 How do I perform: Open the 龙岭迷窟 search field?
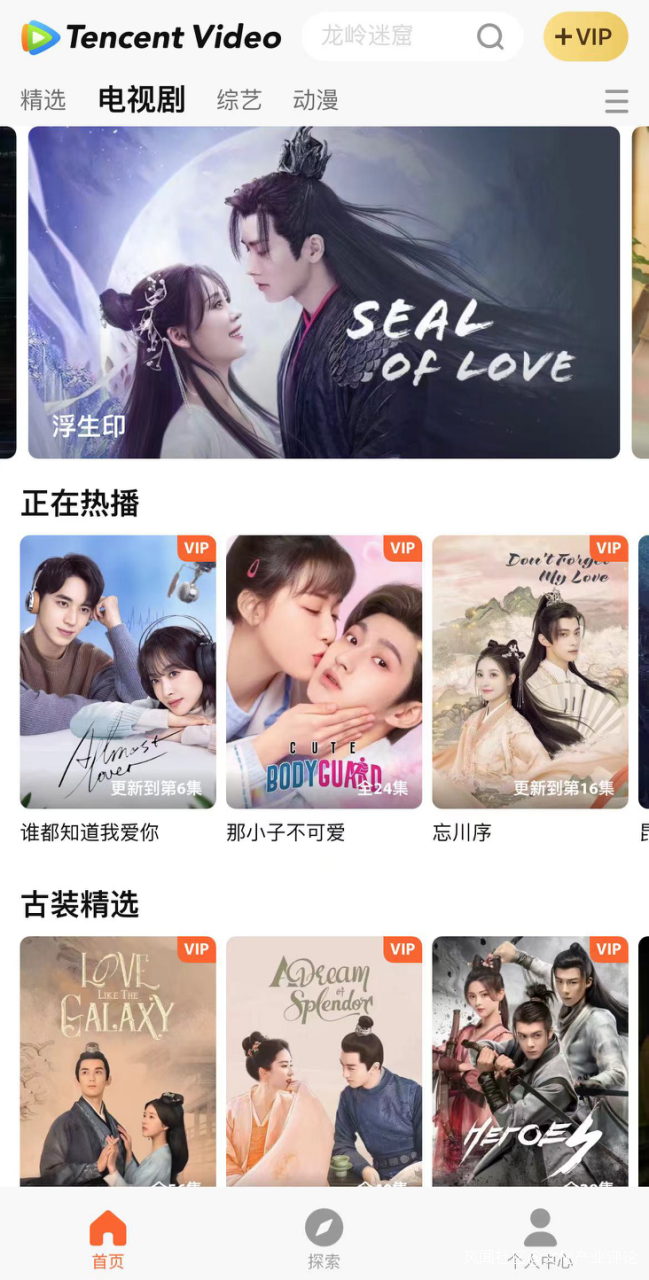coord(390,37)
